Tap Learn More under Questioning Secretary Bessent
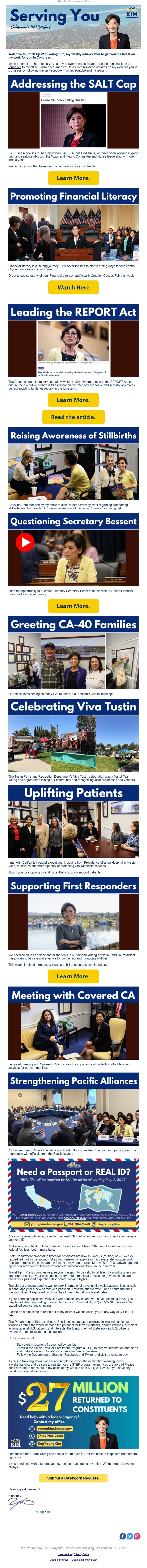Viewport: 147px width, 1568px height. click(x=73, y=606)
